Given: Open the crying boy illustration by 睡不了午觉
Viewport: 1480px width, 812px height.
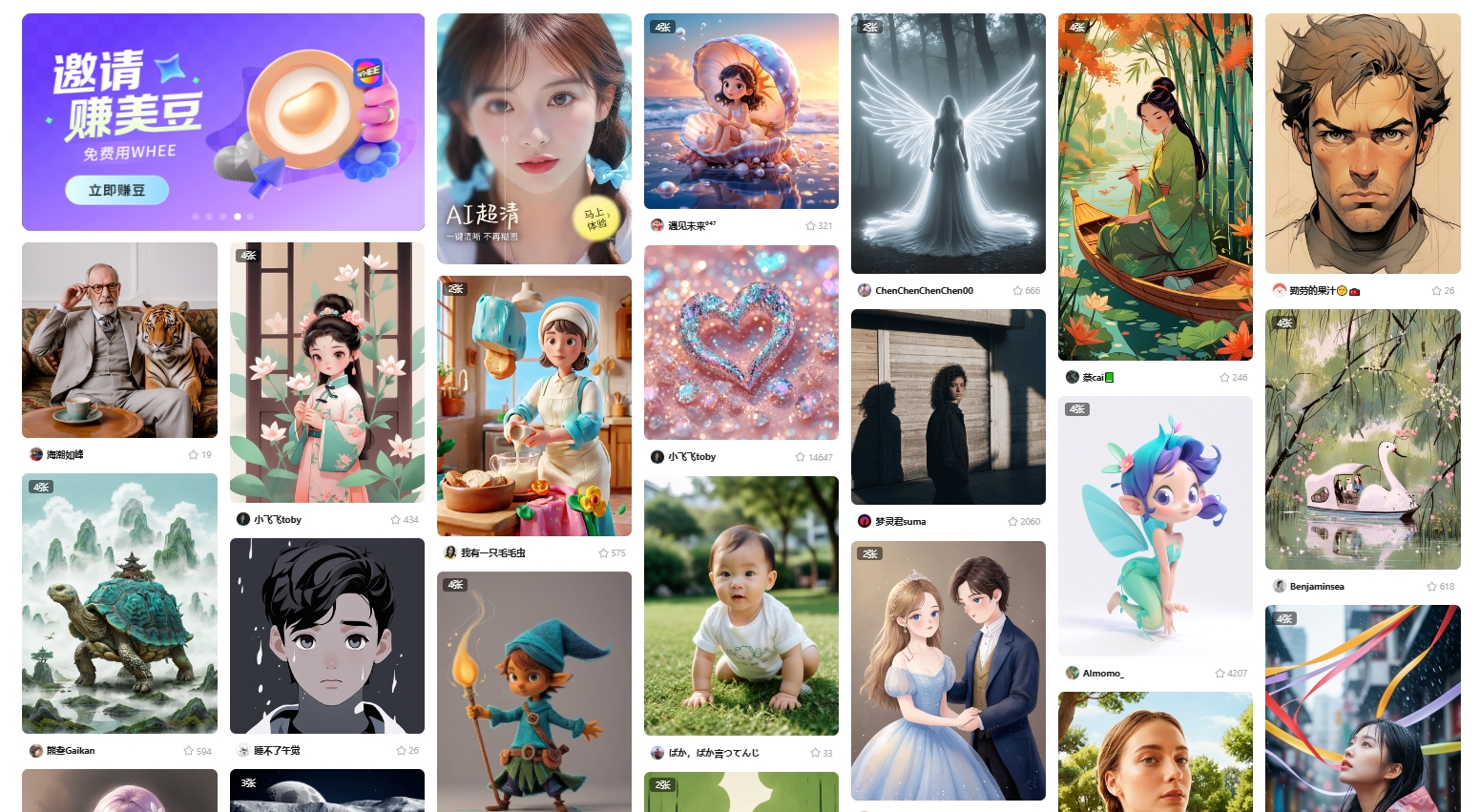Looking at the screenshot, I should point(326,635).
